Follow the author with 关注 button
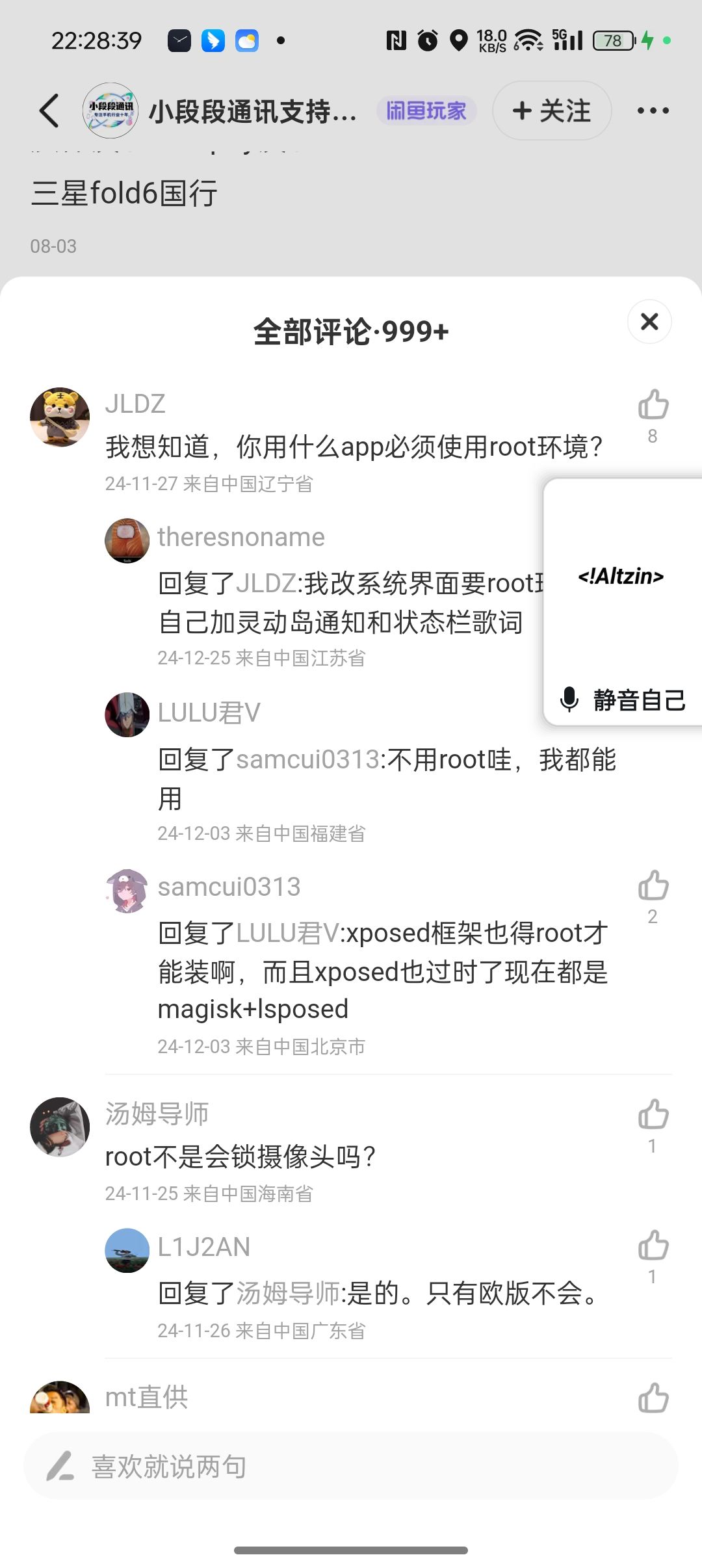The width and height of the screenshot is (702, 1568). pos(551,111)
